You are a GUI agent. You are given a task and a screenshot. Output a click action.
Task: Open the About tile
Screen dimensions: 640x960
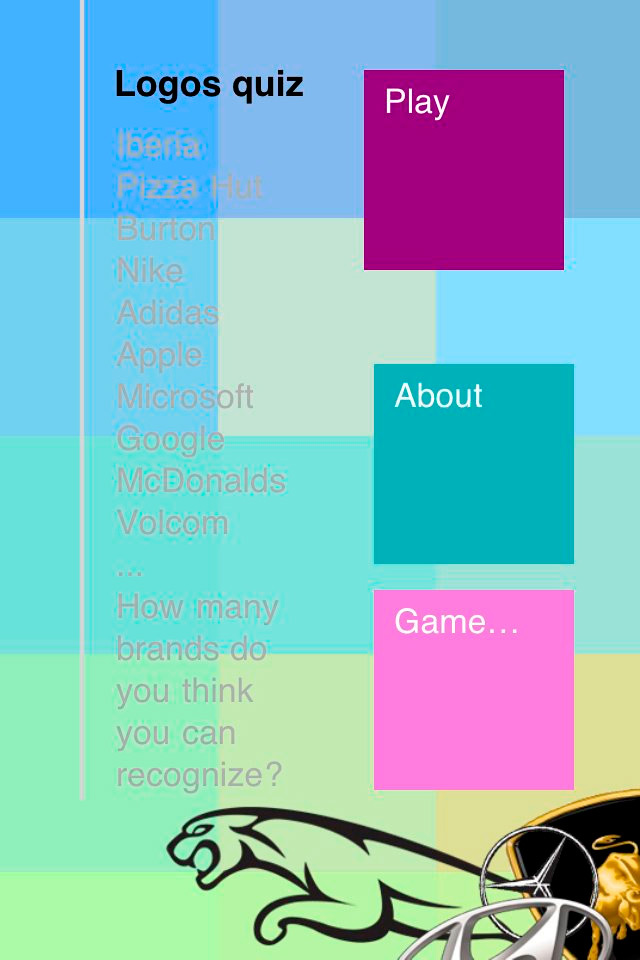point(474,464)
